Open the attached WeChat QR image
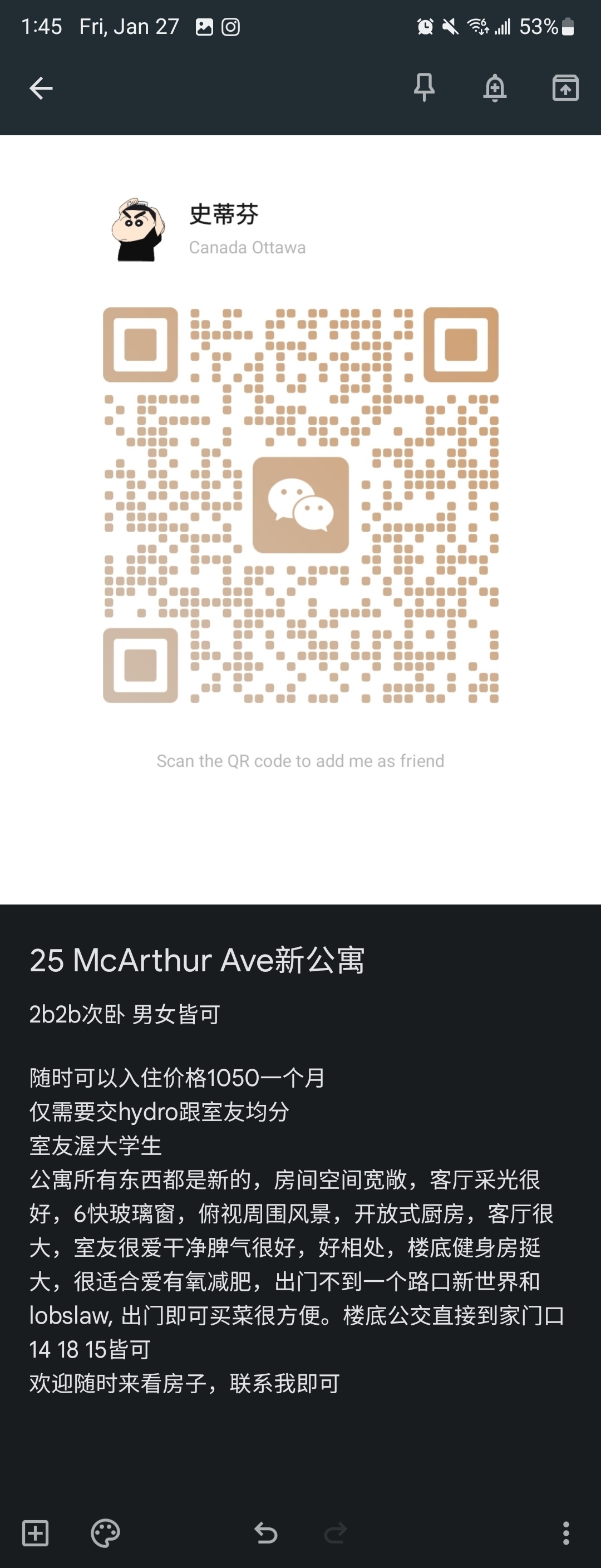 pos(300,505)
